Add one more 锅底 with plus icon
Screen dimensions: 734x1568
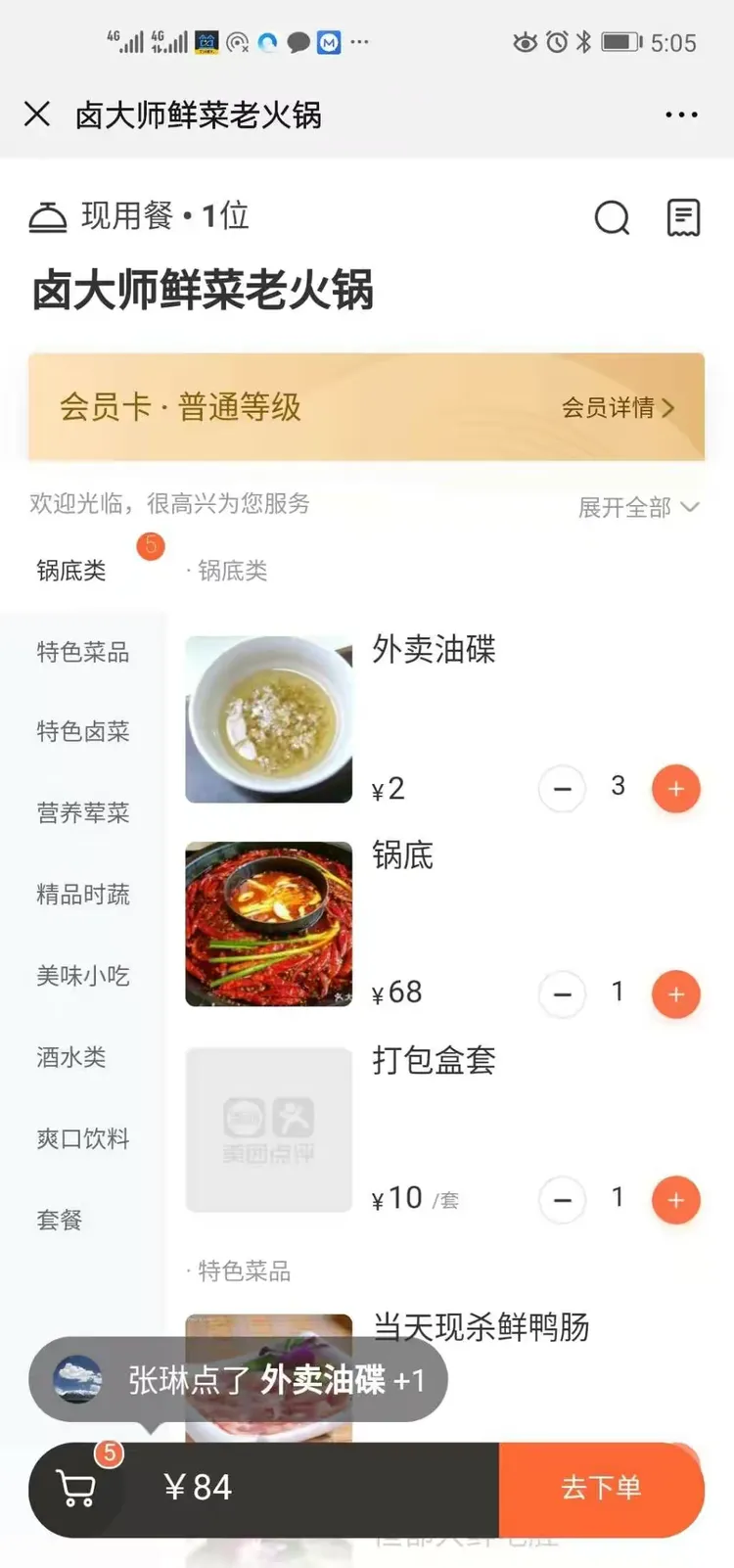click(675, 994)
